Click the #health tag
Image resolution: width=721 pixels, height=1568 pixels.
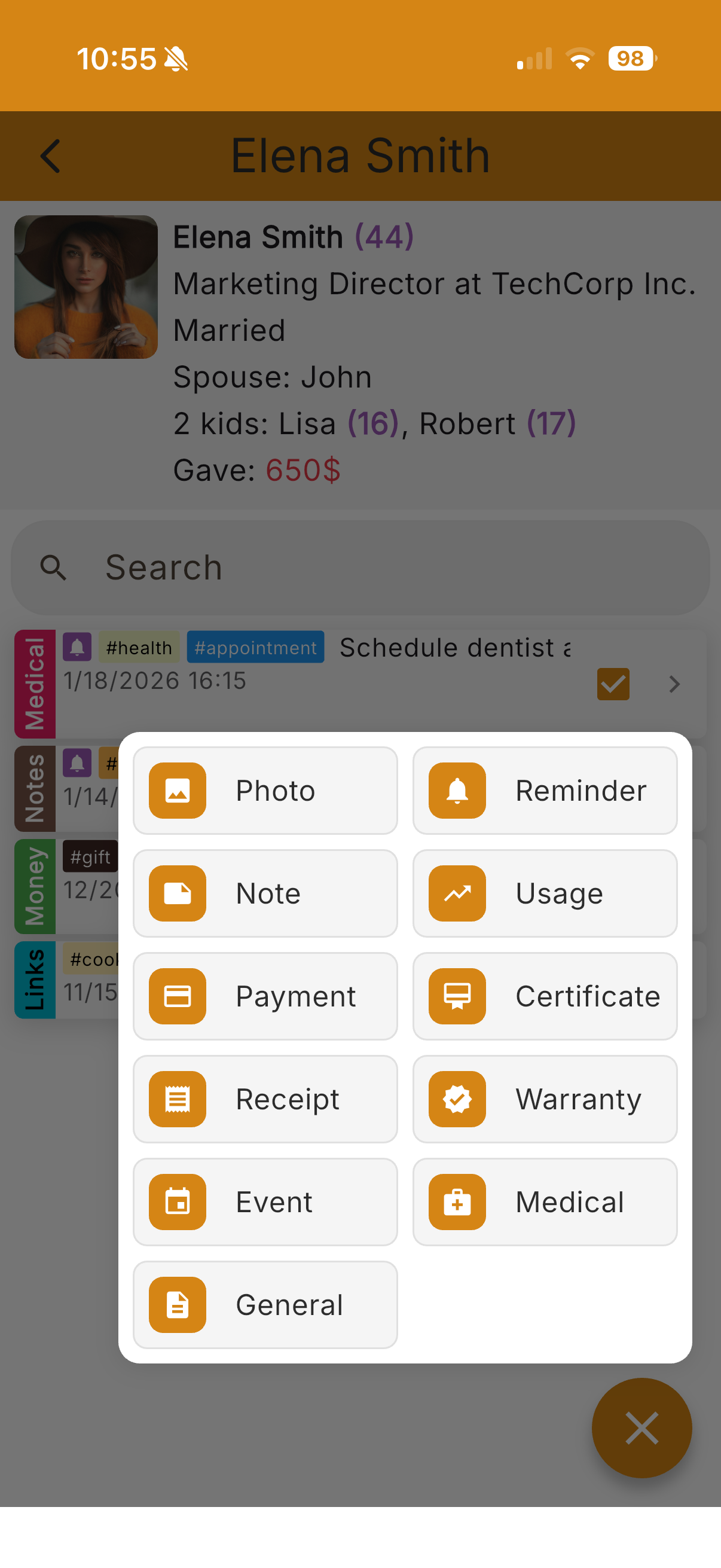tap(140, 647)
